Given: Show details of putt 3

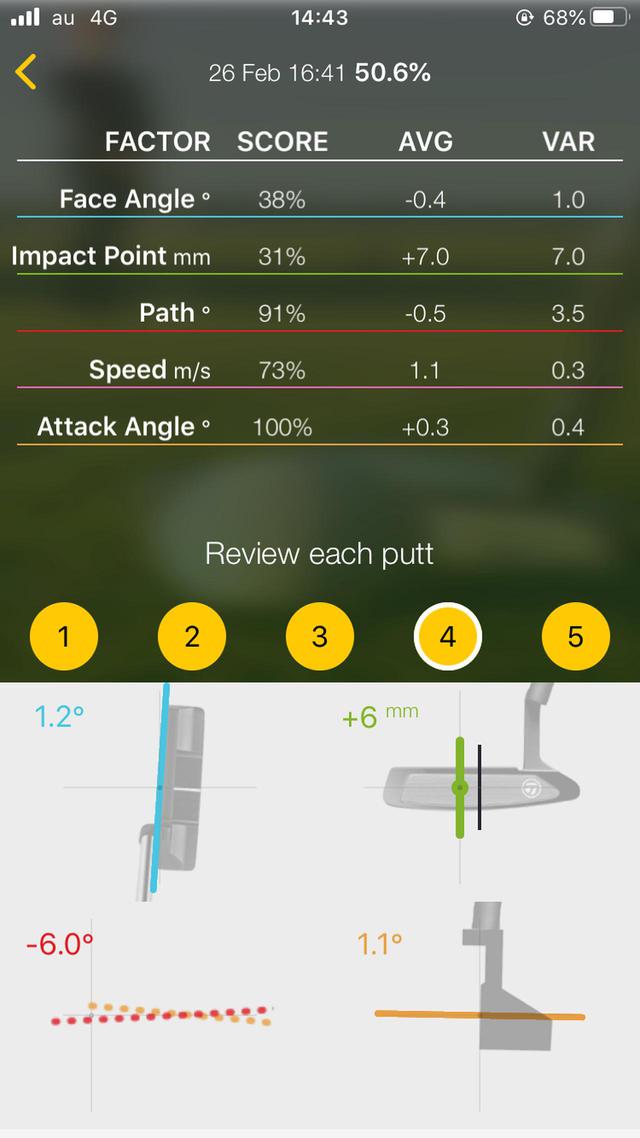Looking at the screenshot, I should [320, 636].
